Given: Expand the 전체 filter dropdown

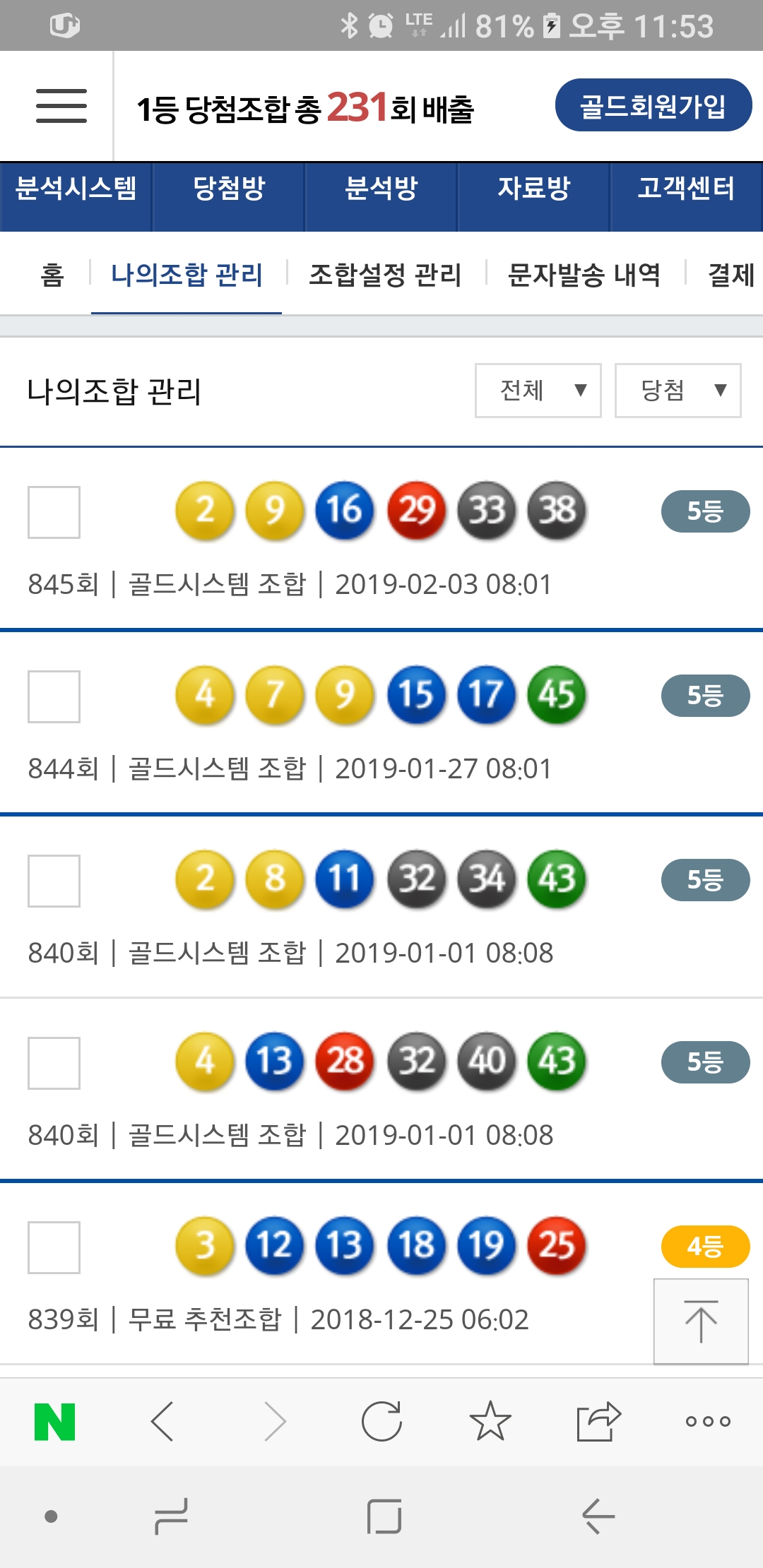Looking at the screenshot, I should tap(538, 391).
